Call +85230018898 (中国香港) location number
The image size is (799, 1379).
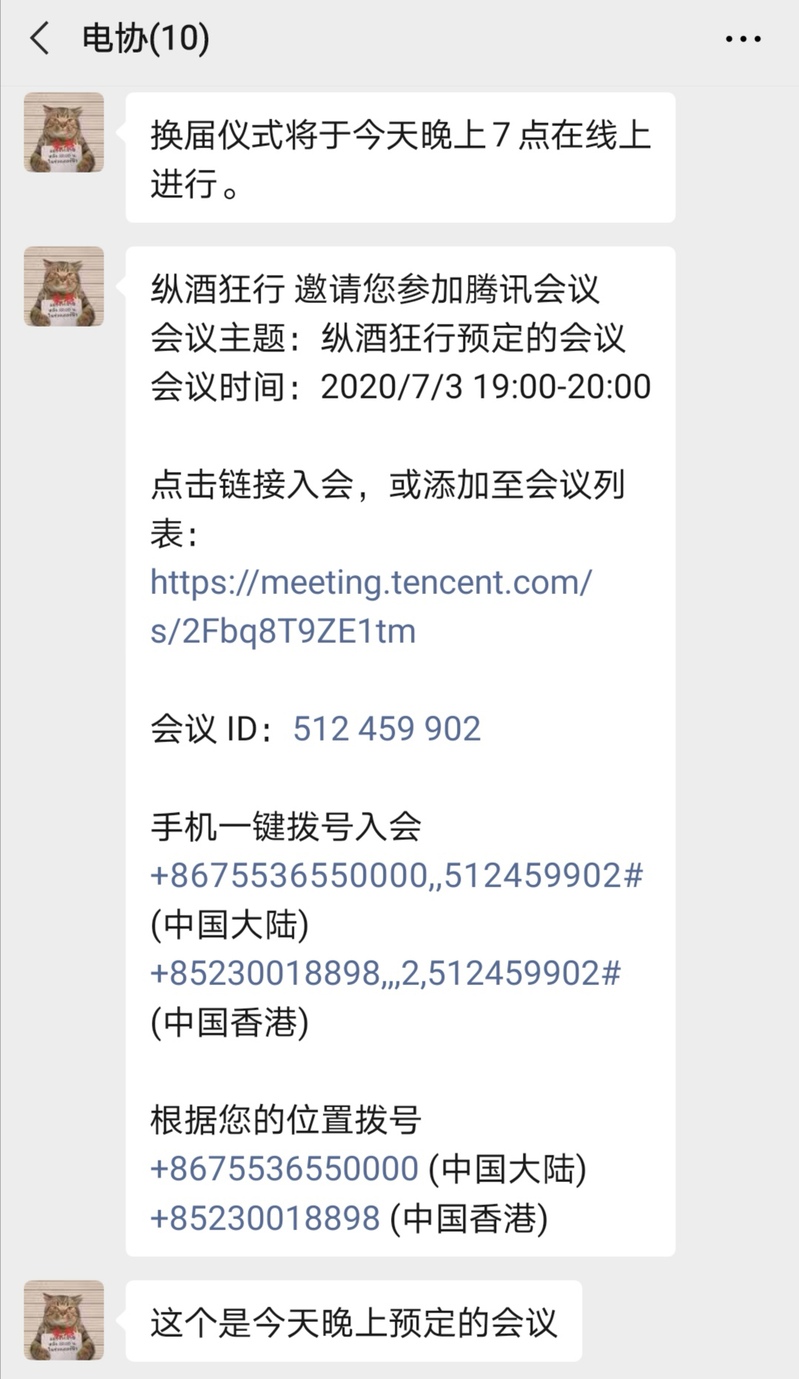265,1217
